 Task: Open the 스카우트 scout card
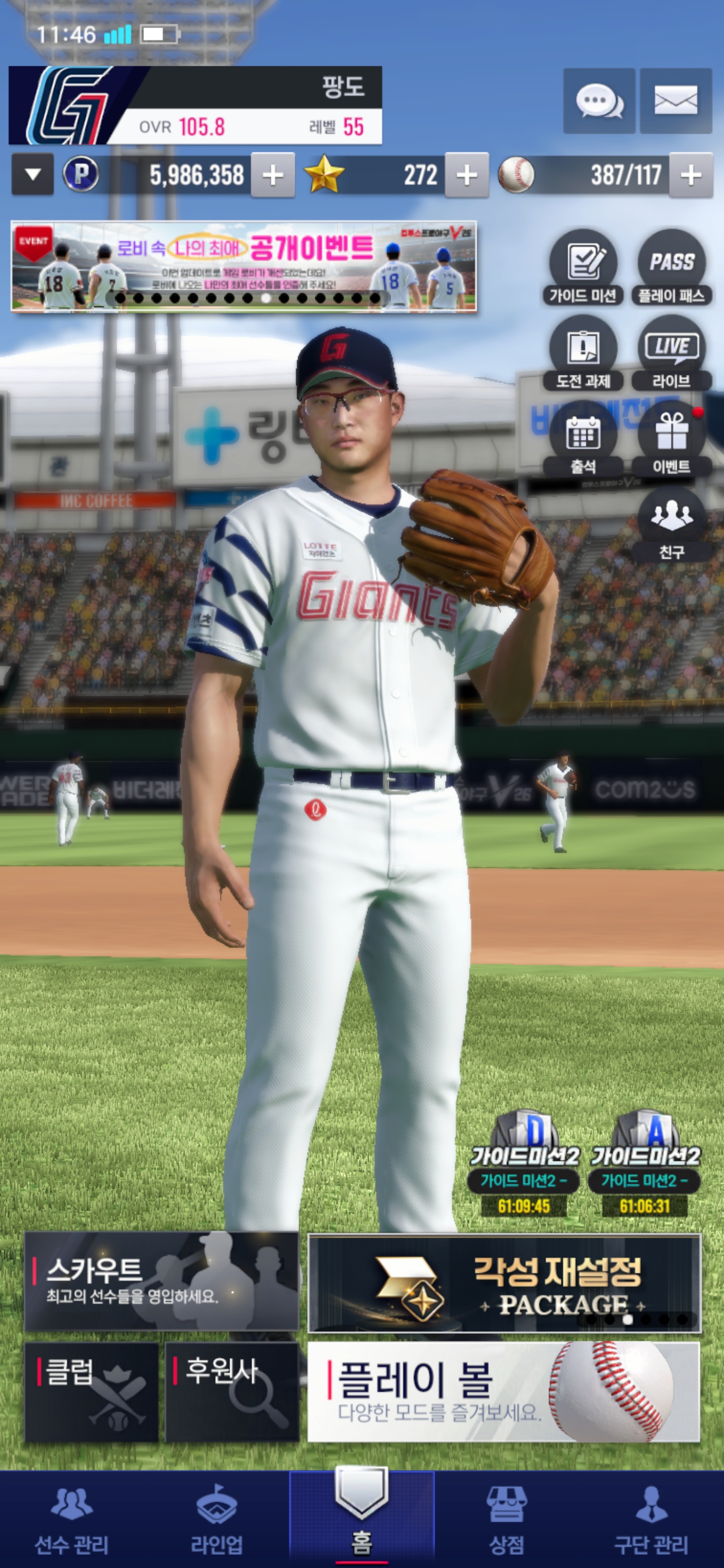click(x=161, y=1282)
